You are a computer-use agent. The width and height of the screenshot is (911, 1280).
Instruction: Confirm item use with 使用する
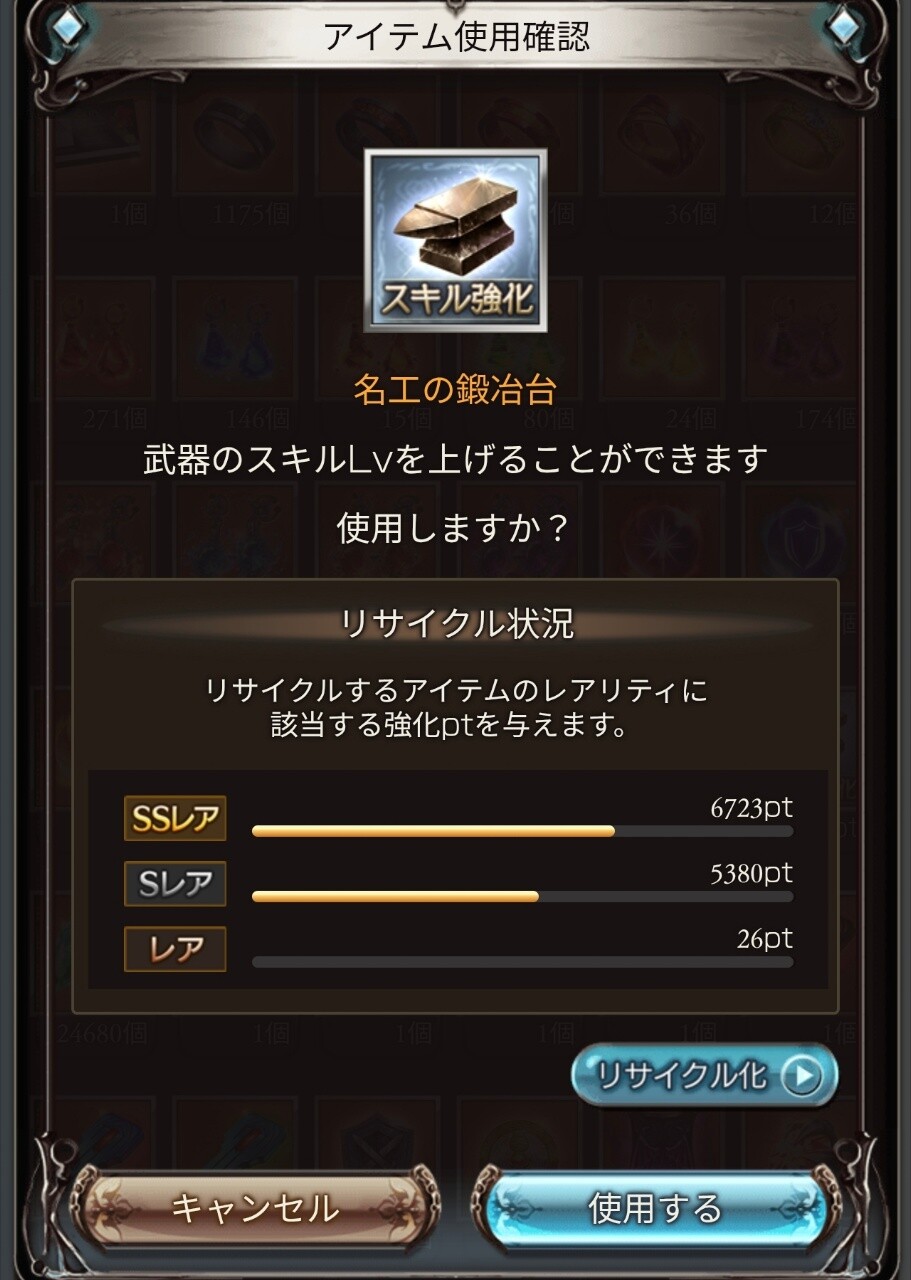click(x=655, y=1208)
